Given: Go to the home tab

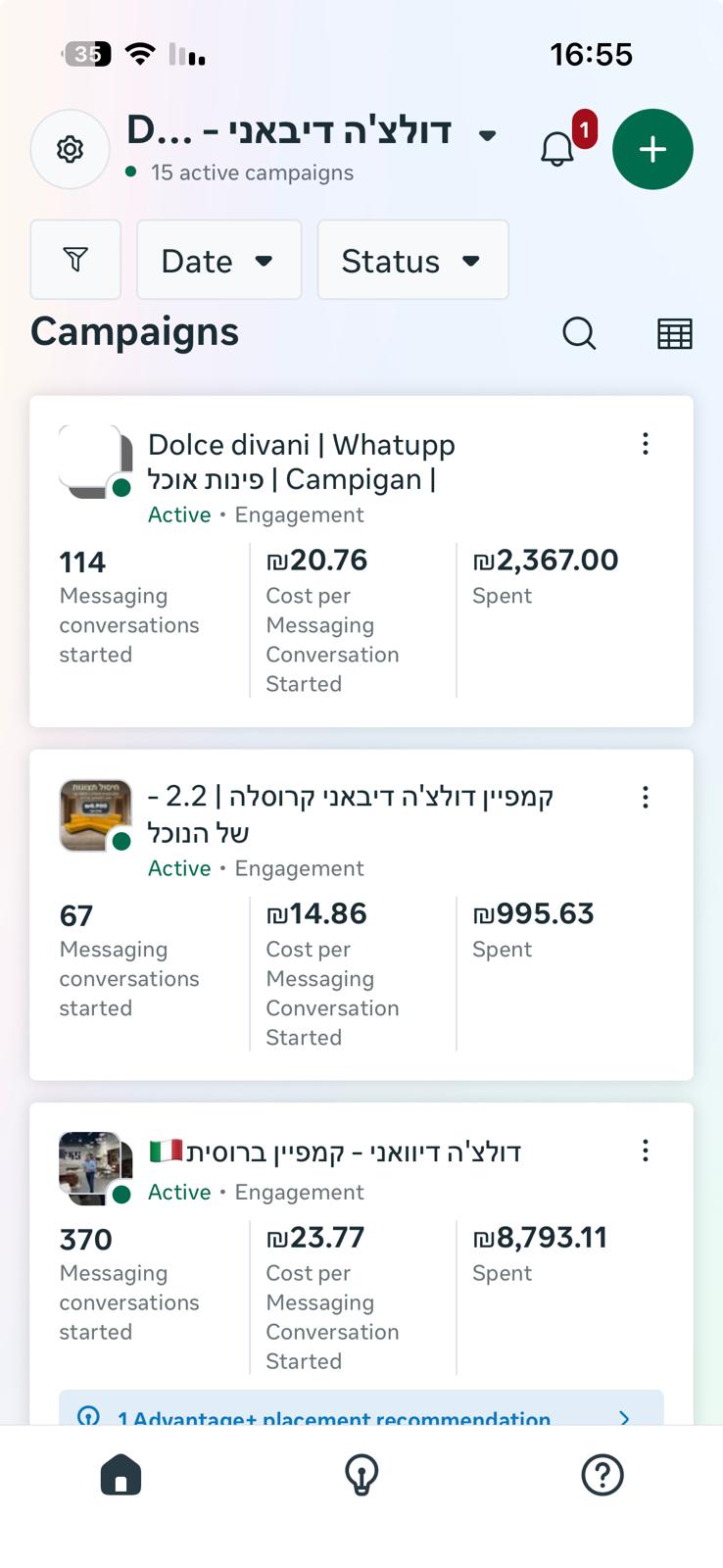Looking at the screenshot, I should click(120, 1475).
